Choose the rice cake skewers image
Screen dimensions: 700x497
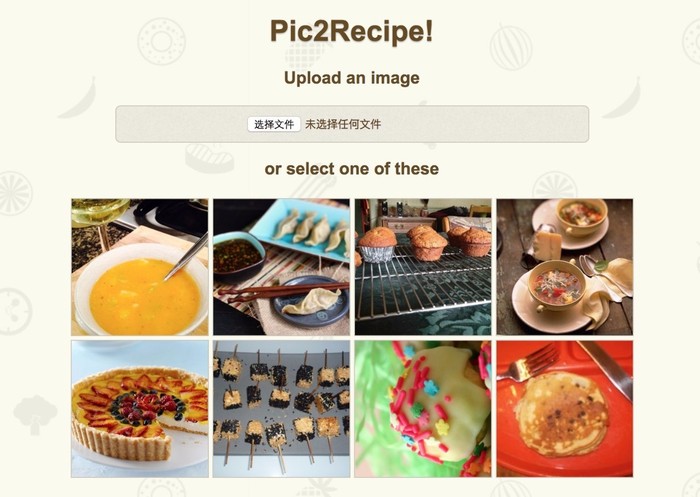(x=281, y=409)
